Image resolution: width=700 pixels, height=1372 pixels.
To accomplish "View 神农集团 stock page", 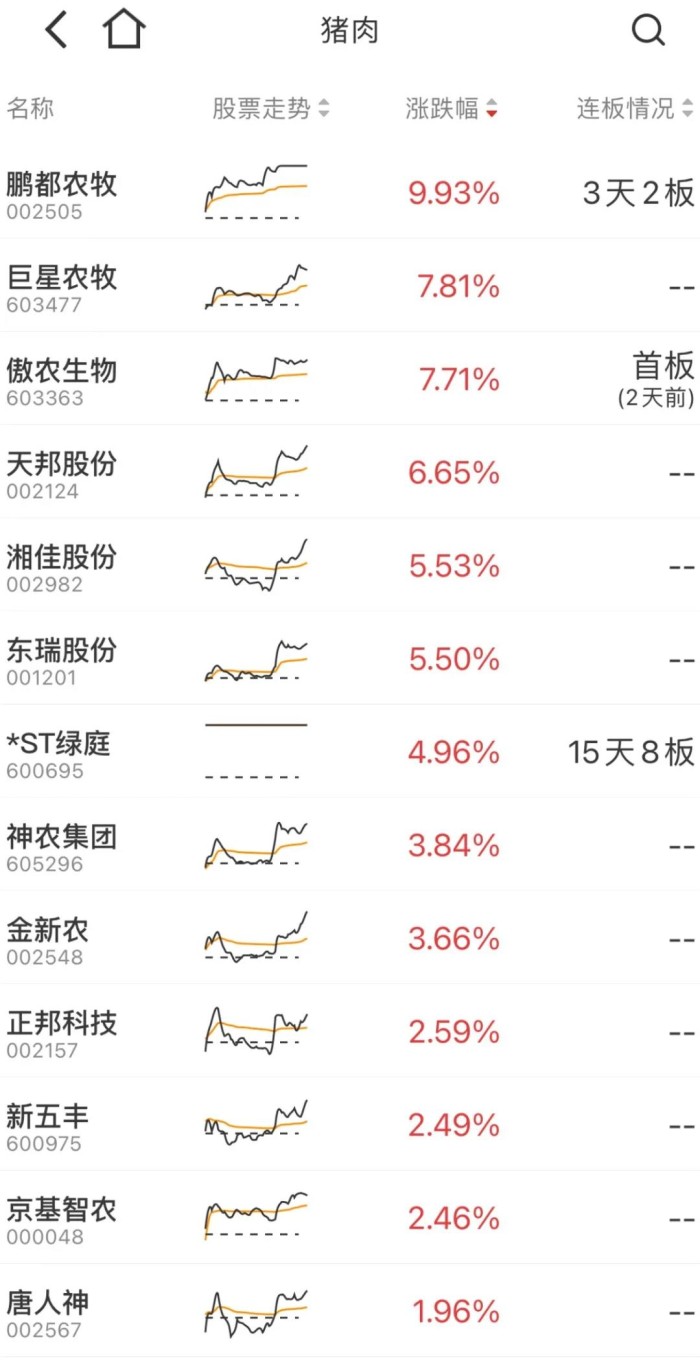I will (350, 844).
